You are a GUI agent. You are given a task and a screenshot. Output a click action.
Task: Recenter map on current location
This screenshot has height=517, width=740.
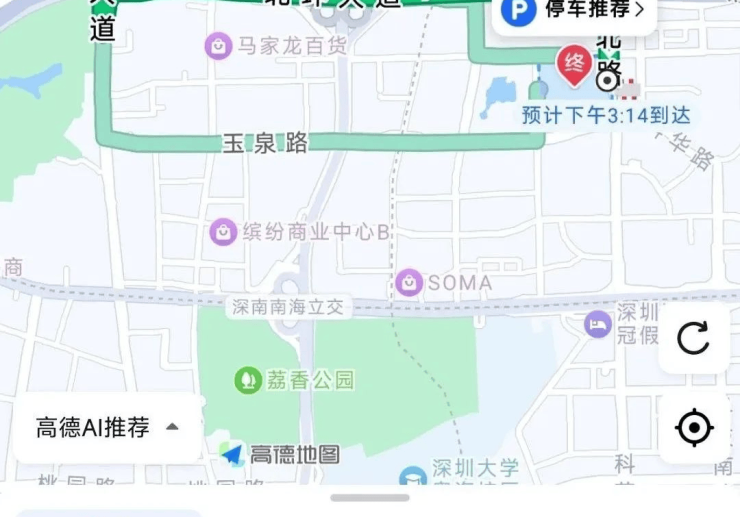point(693,428)
